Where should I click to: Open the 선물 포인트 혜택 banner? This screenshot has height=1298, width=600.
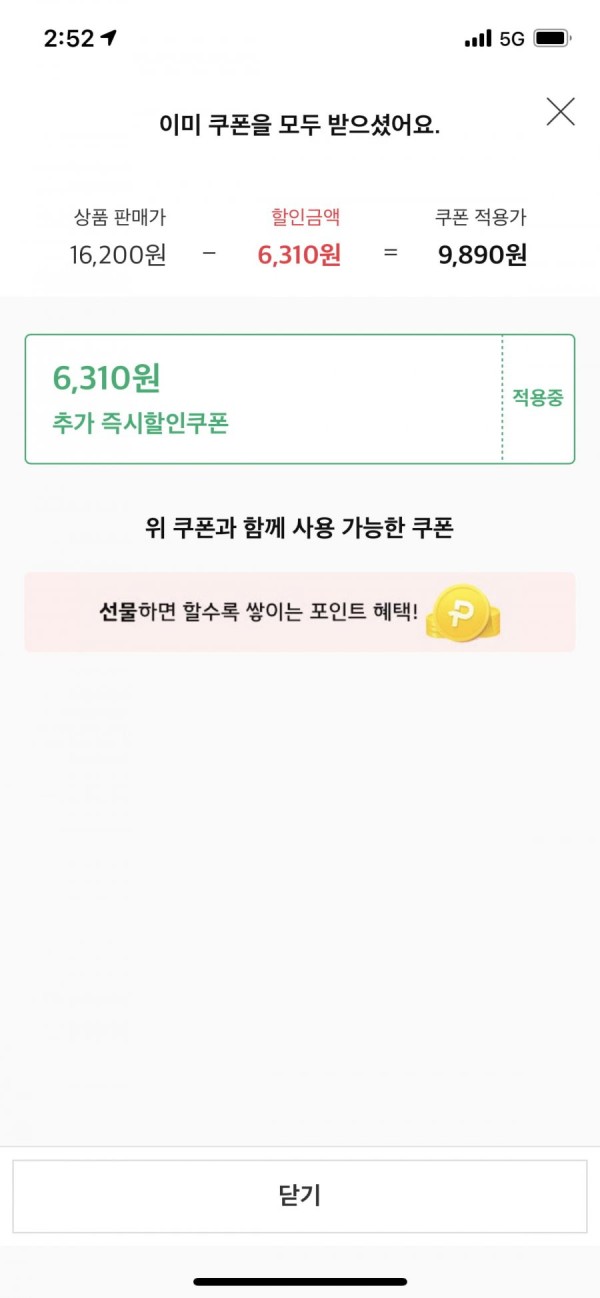pos(300,612)
